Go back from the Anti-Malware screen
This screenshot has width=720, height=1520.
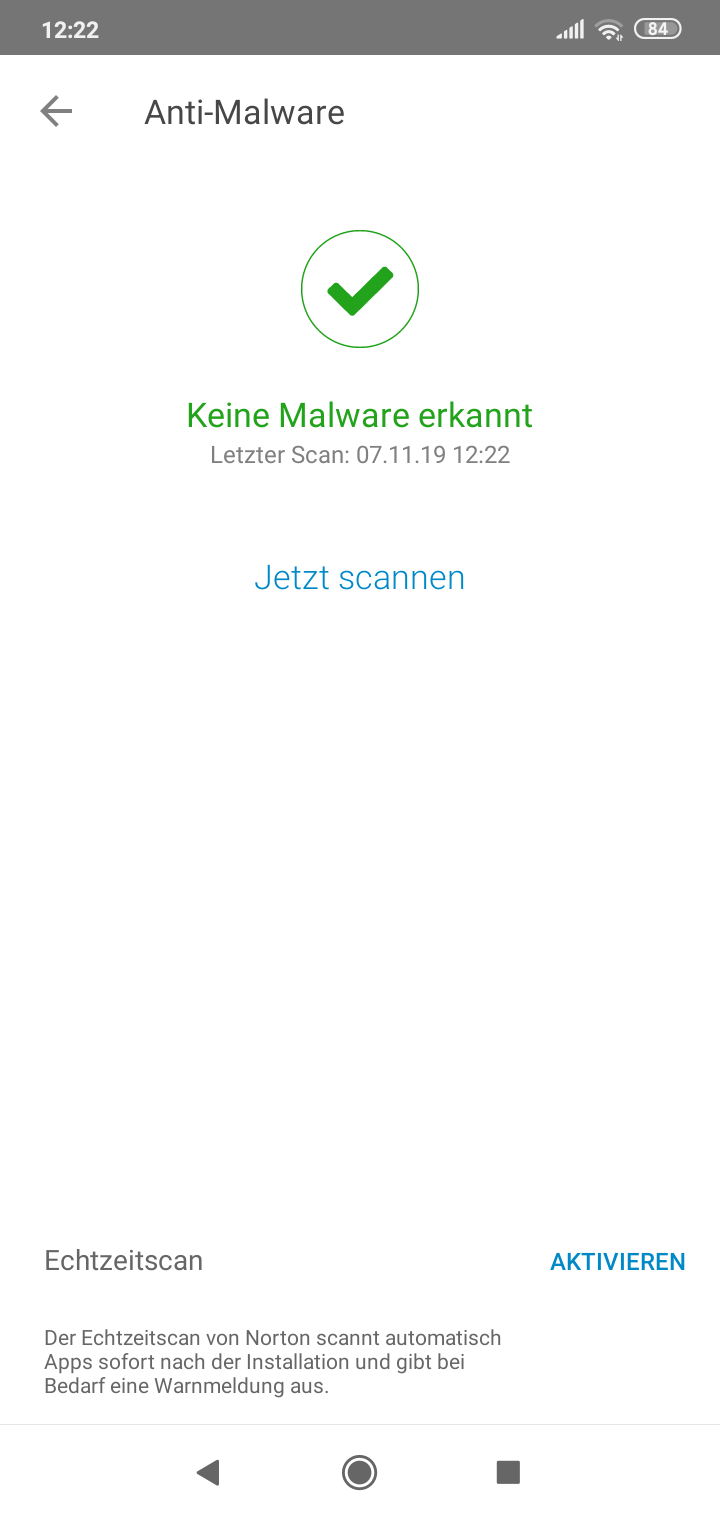coord(56,111)
